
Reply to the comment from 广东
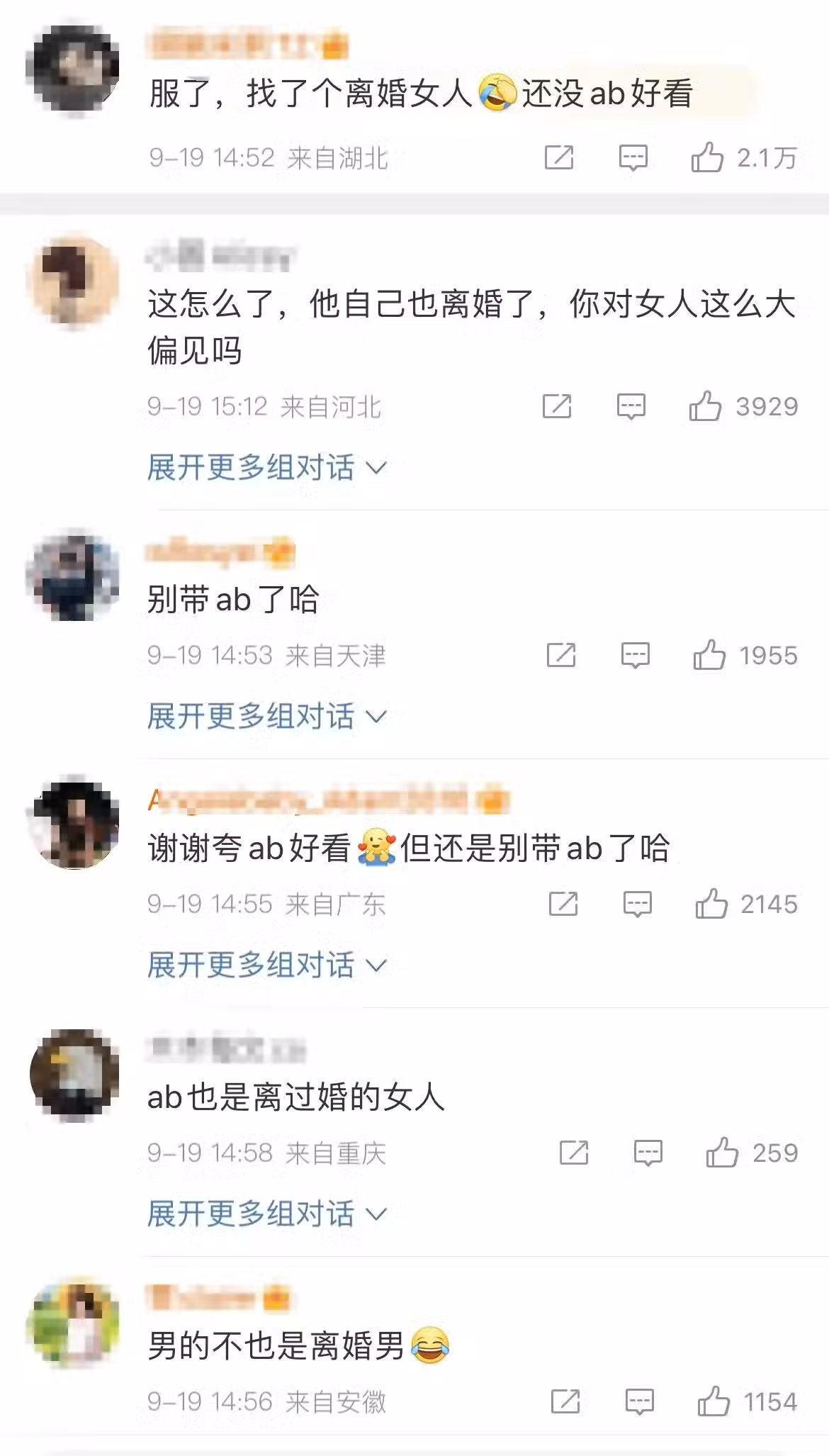click(637, 905)
